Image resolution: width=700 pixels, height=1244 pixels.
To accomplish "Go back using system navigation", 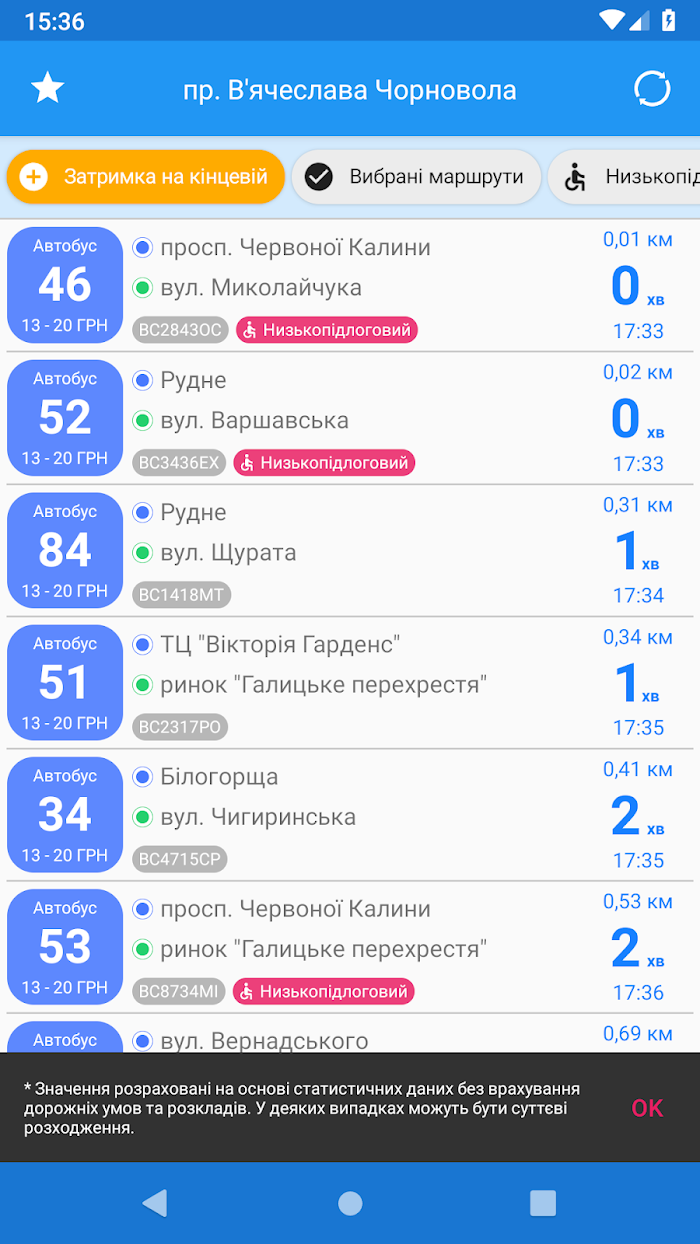I will pyautogui.click(x=155, y=1202).
